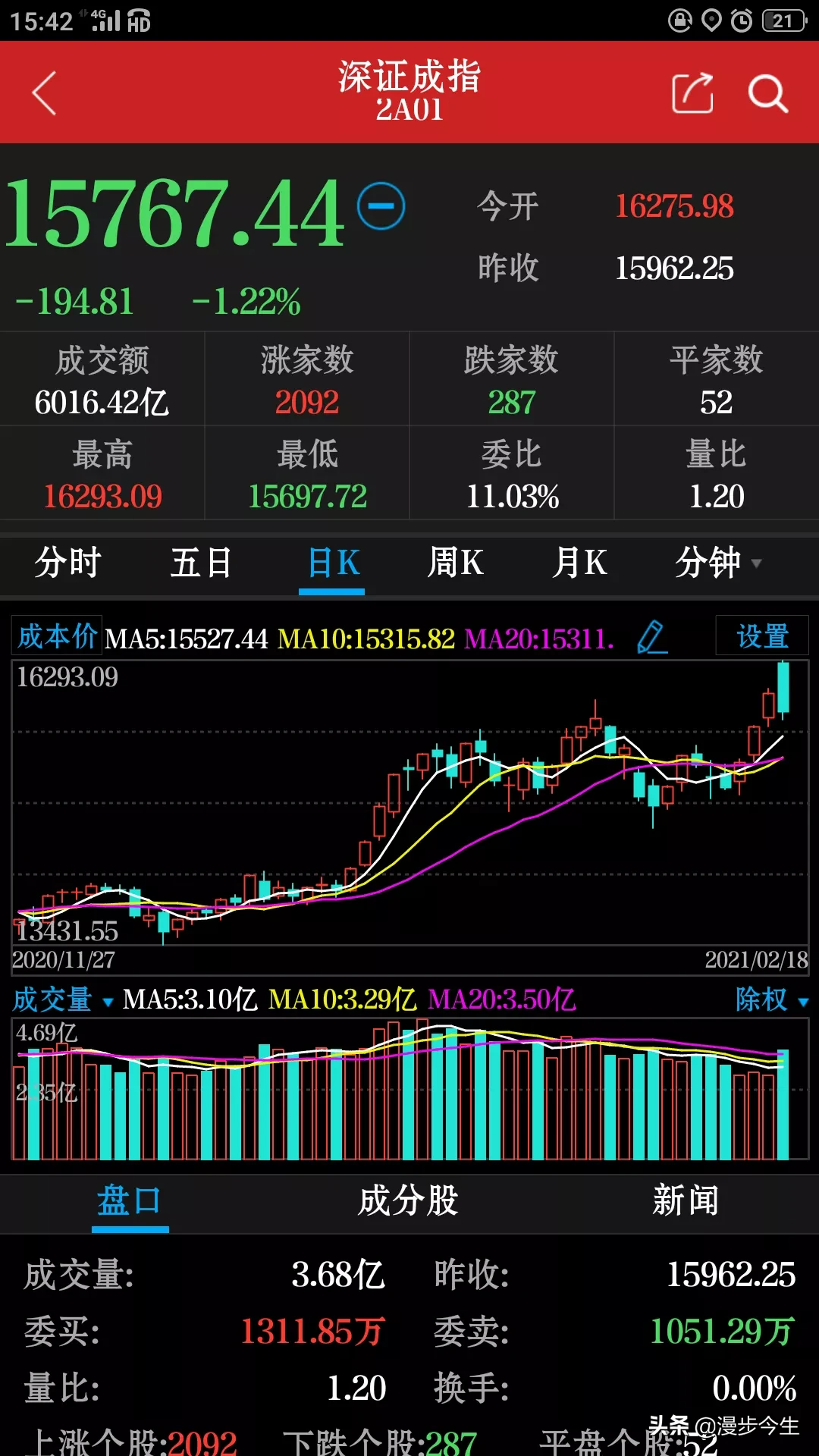Select the 日K chart tab
Image resolution: width=819 pixels, height=1456 pixels.
[333, 563]
